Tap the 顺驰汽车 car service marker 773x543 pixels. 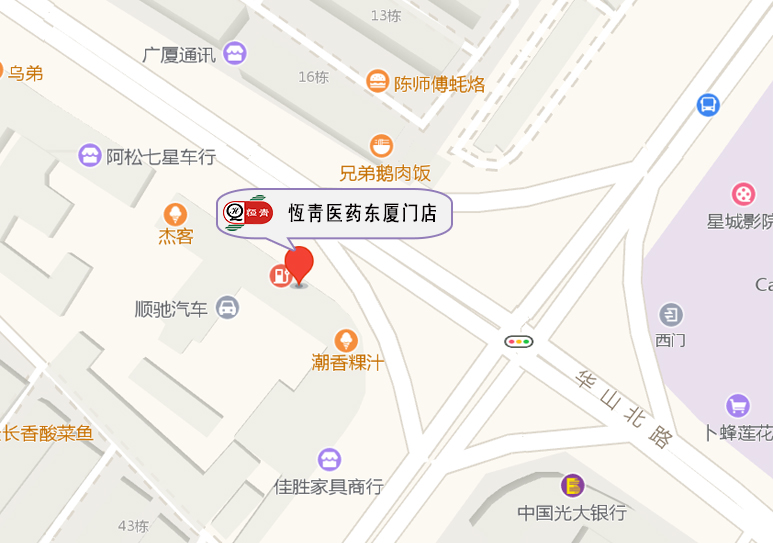(x=228, y=307)
